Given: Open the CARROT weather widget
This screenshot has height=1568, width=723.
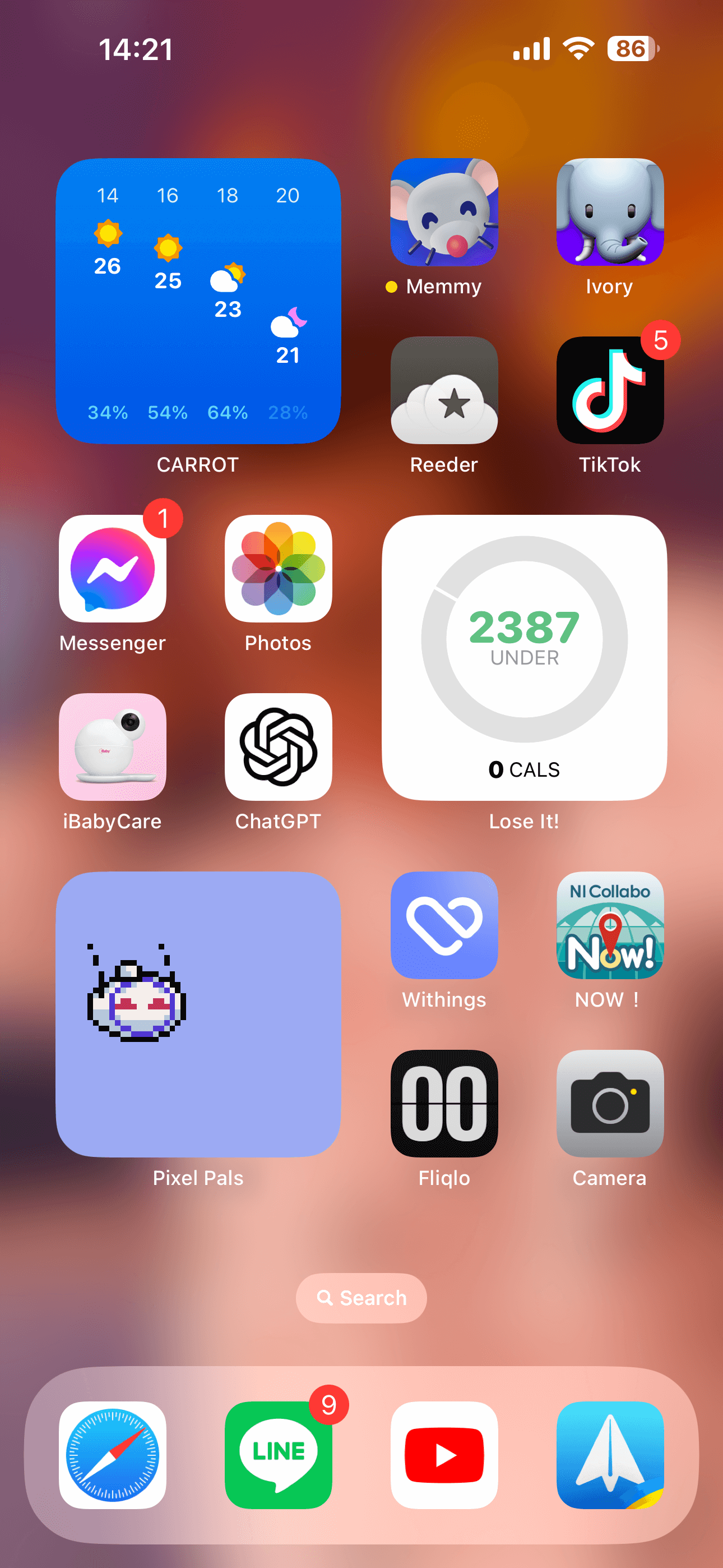Looking at the screenshot, I should [198, 301].
